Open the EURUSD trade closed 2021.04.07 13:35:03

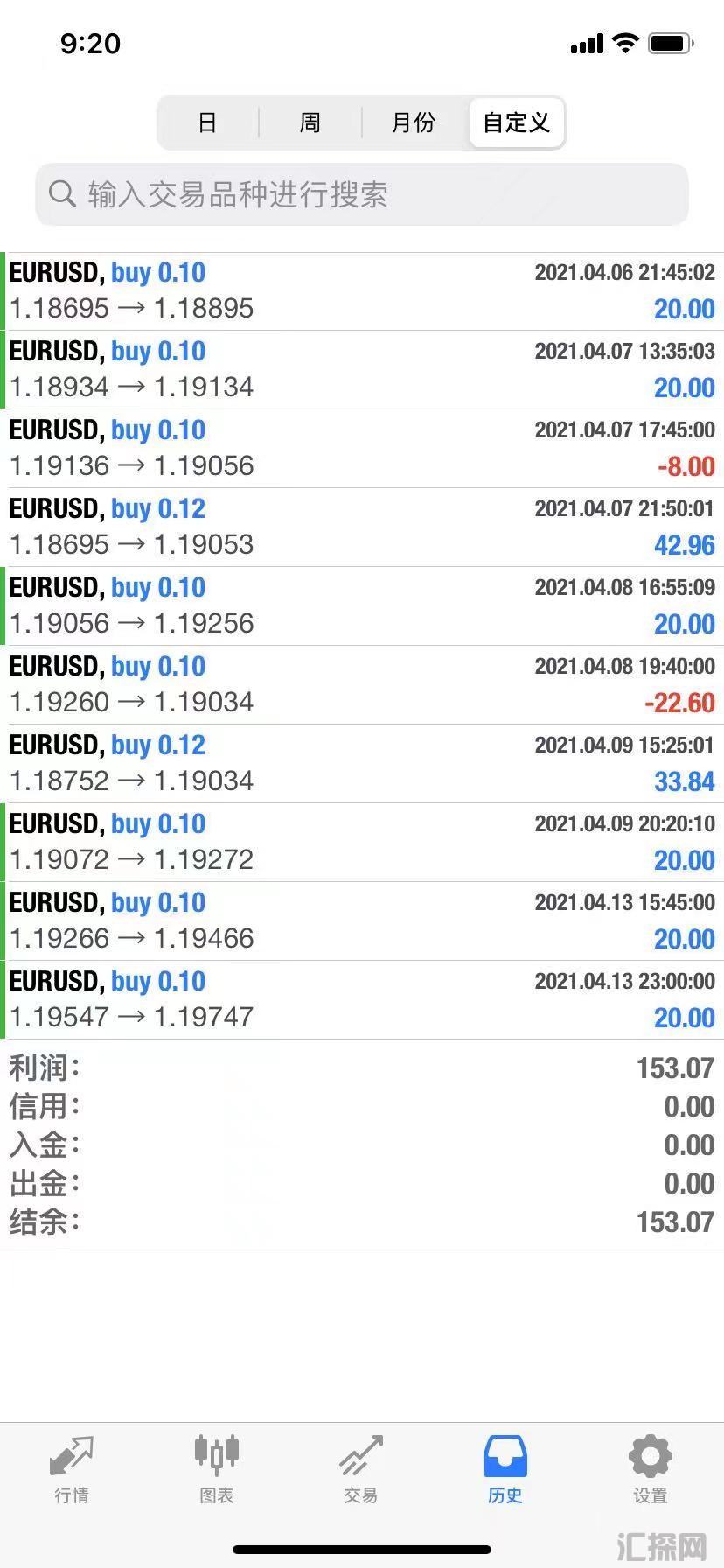pyautogui.click(x=362, y=370)
